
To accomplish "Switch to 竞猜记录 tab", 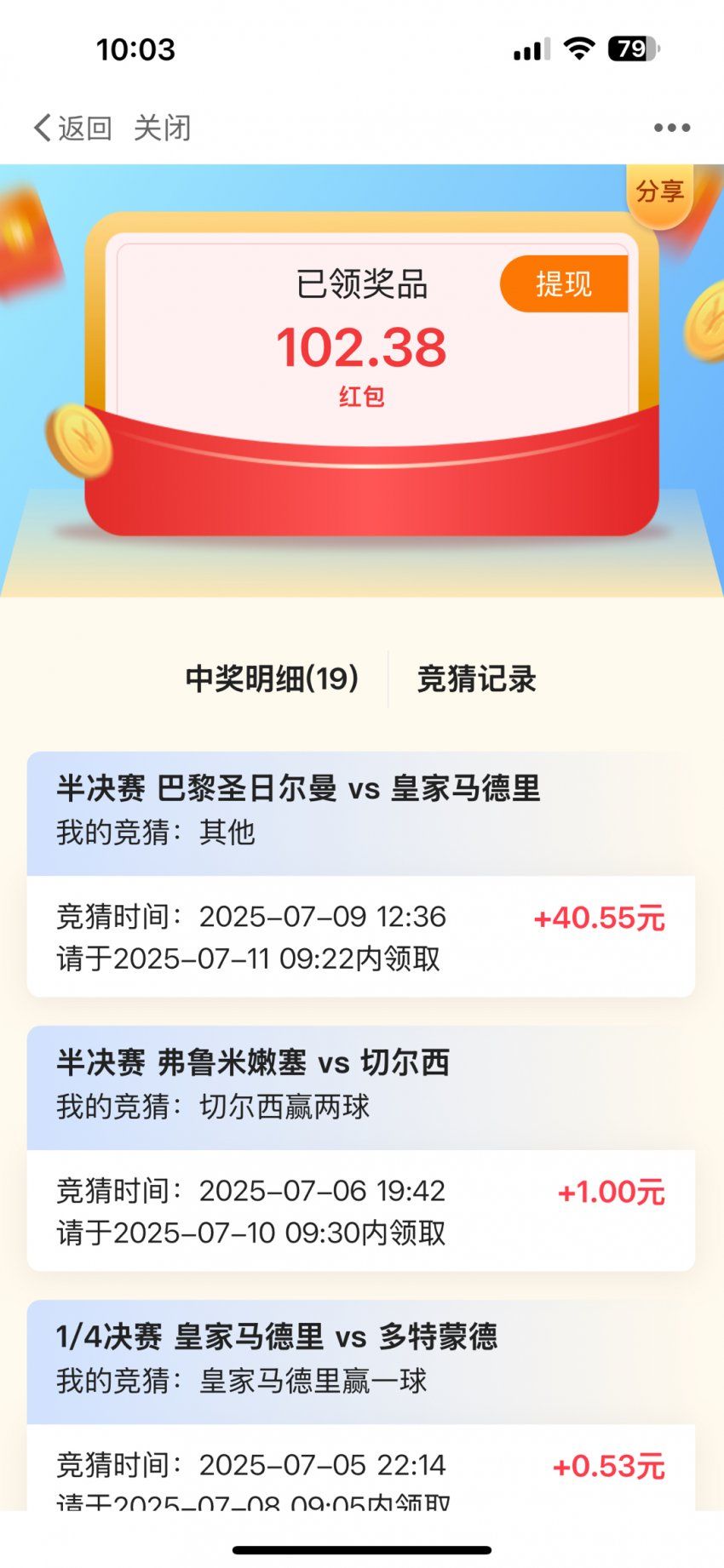I will click(x=476, y=679).
